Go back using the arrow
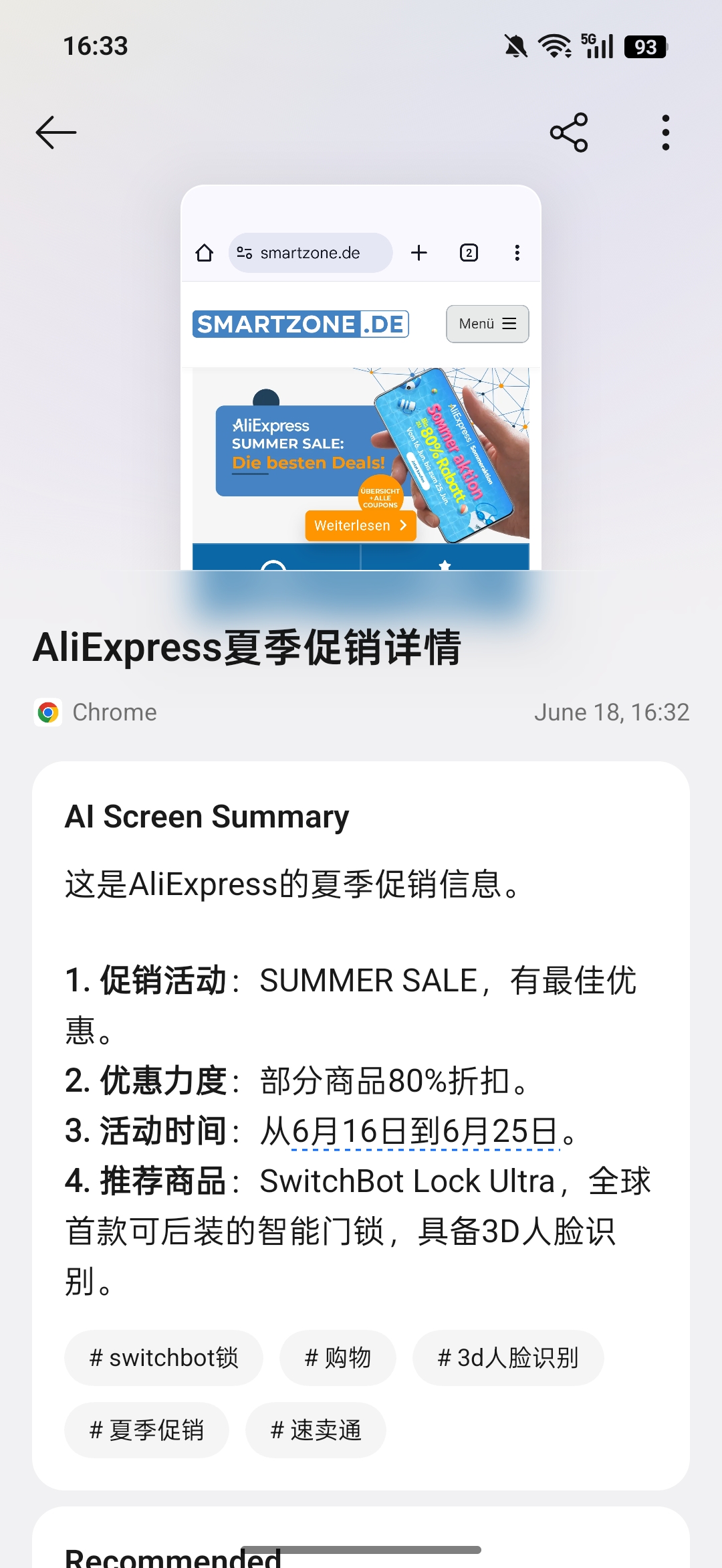The image size is (722, 1568). click(x=56, y=132)
